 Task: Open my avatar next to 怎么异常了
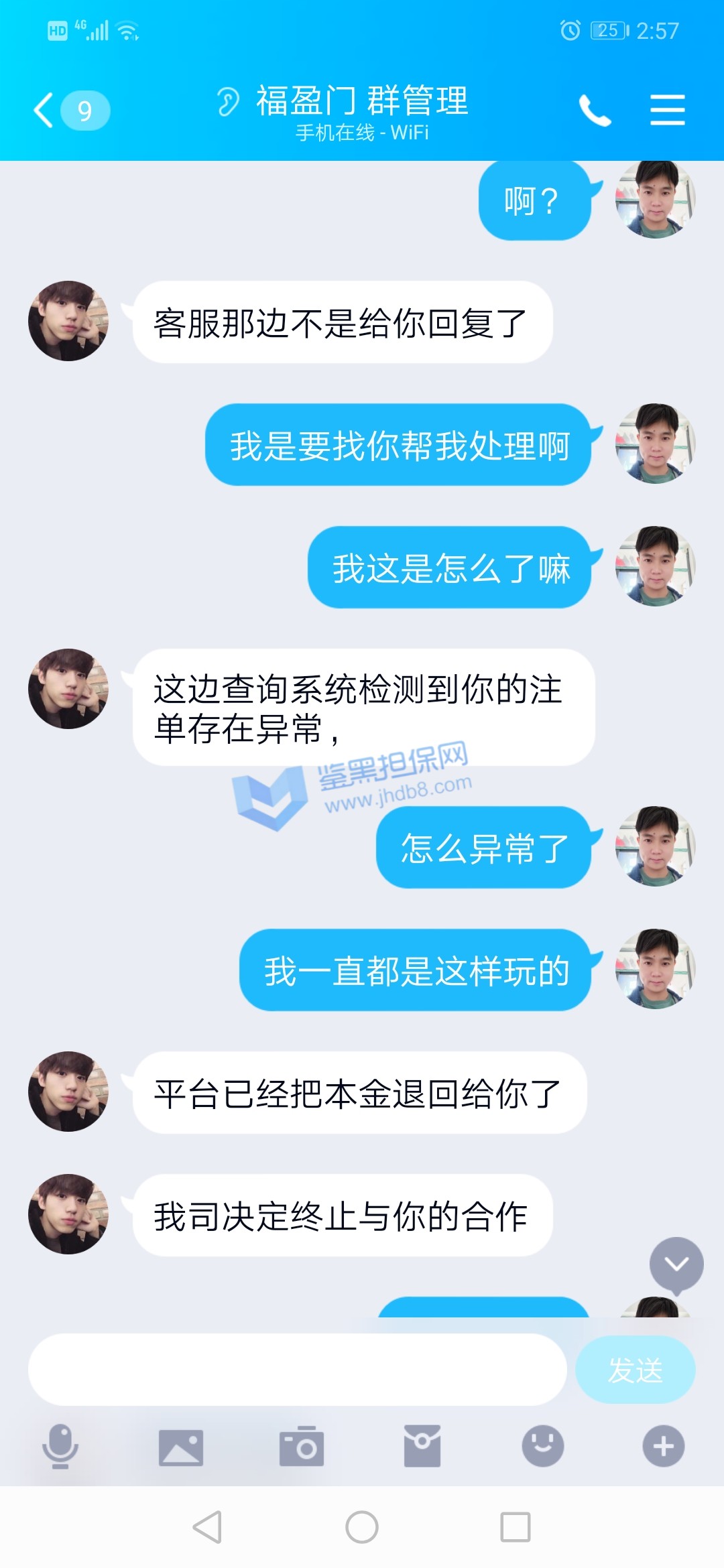coord(655,846)
